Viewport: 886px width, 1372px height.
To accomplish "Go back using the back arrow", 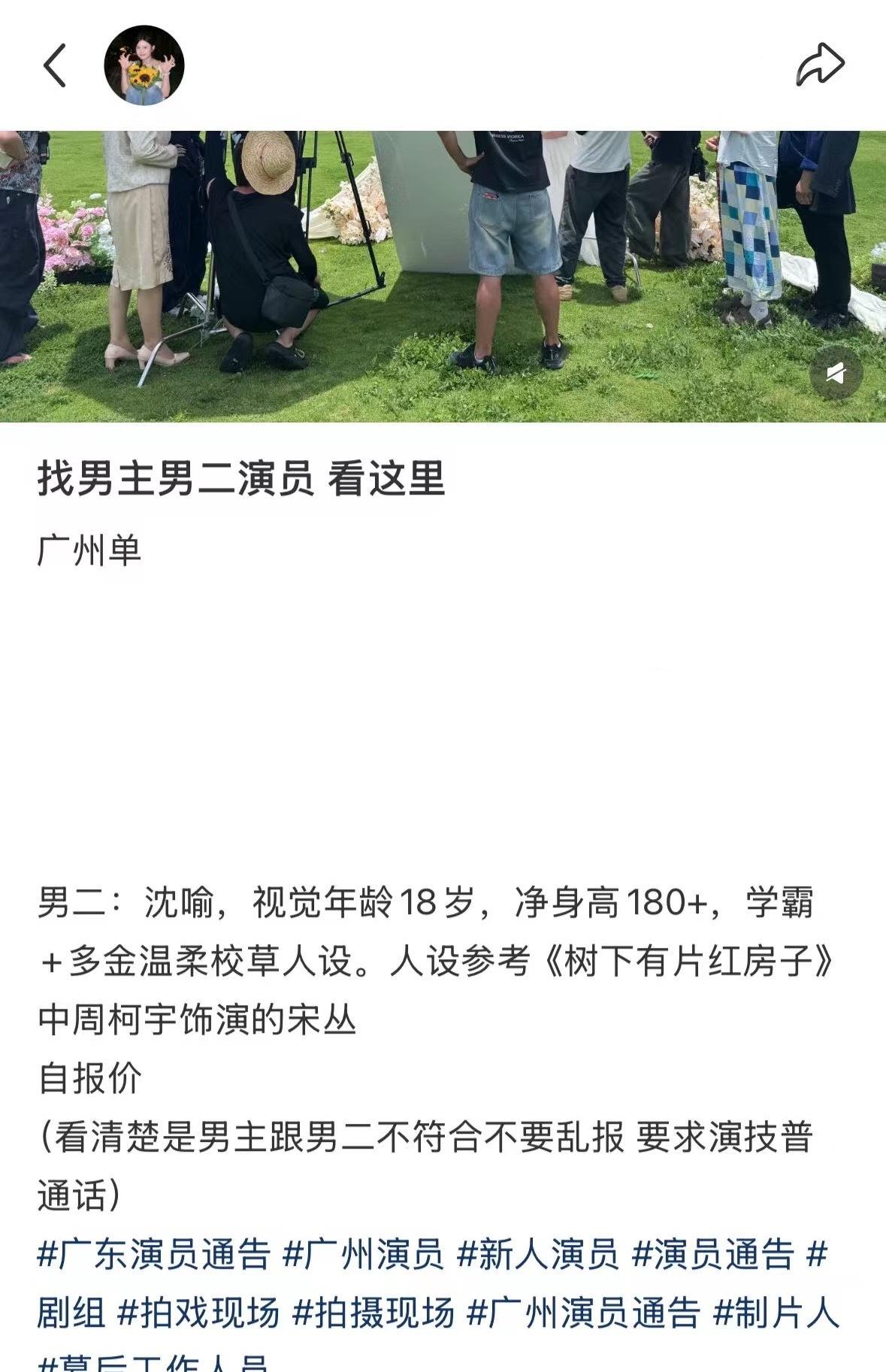I will point(55,65).
